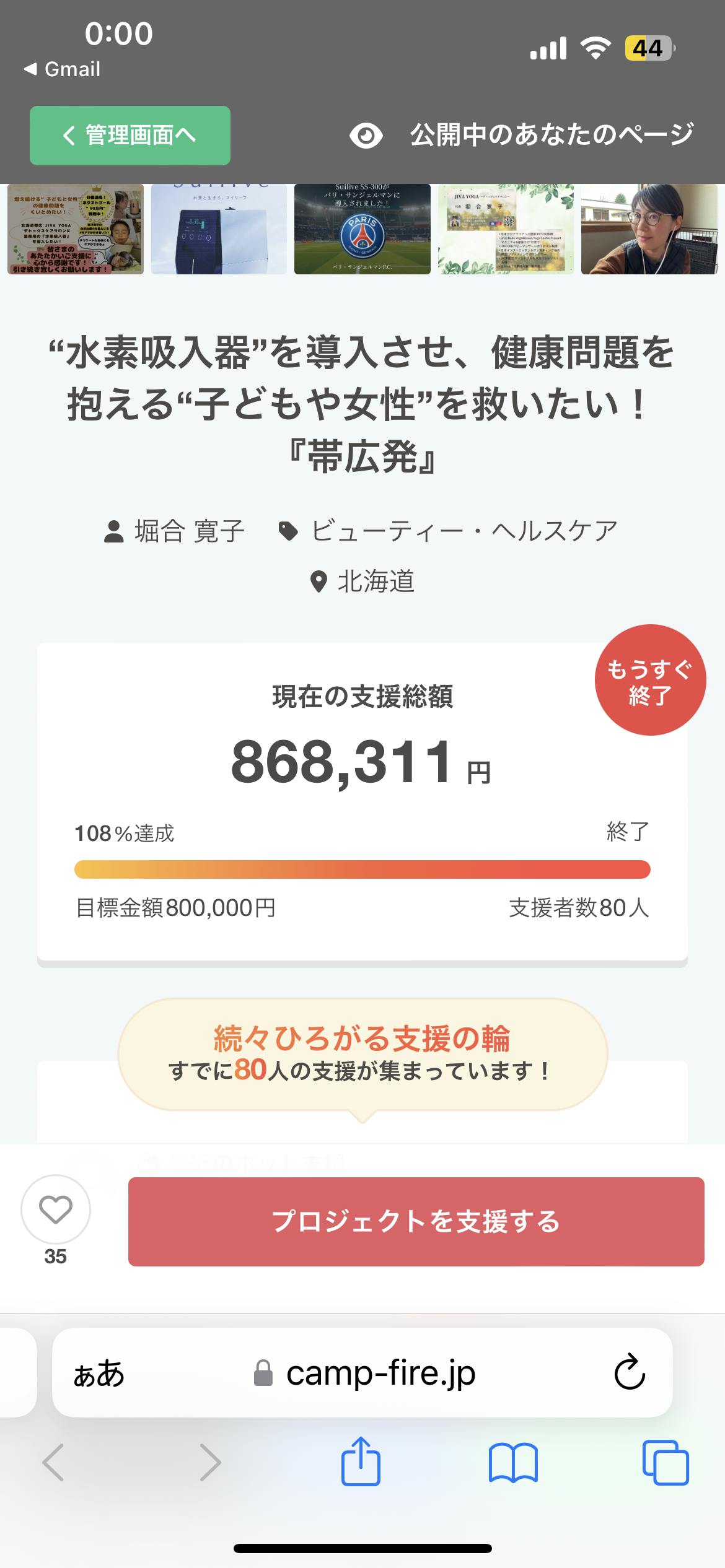Show all open Safari tabs

(665, 1463)
